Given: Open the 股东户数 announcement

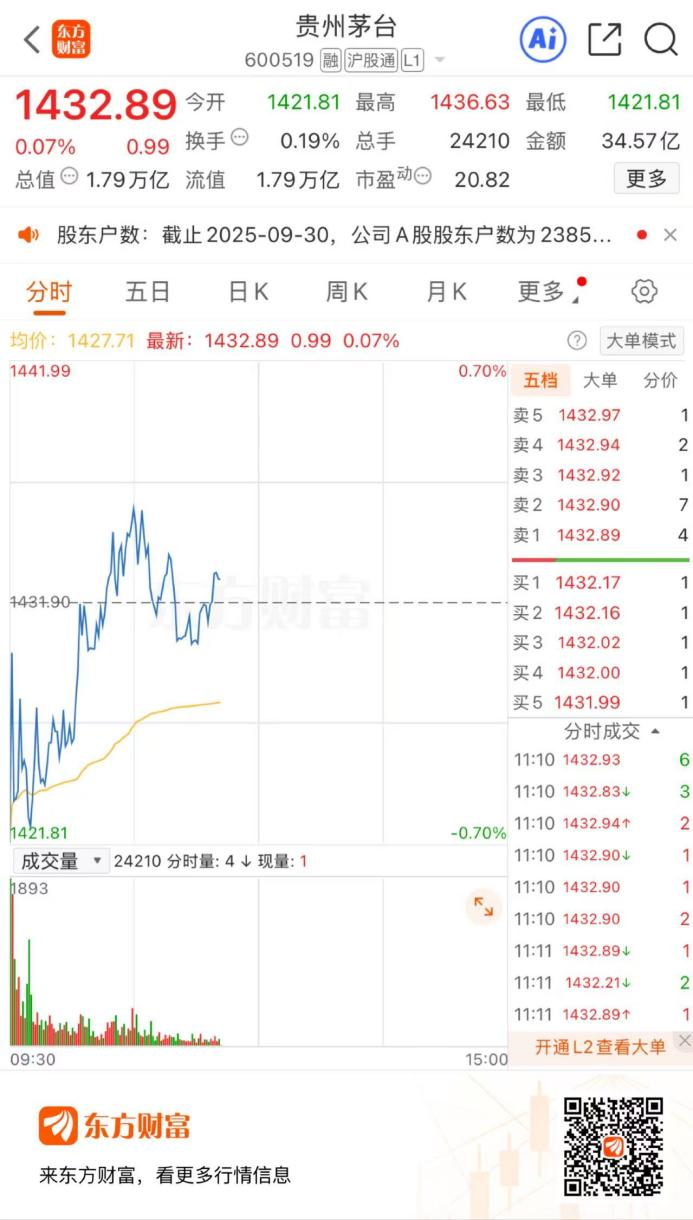Looking at the screenshot, I should pos(330,235).
